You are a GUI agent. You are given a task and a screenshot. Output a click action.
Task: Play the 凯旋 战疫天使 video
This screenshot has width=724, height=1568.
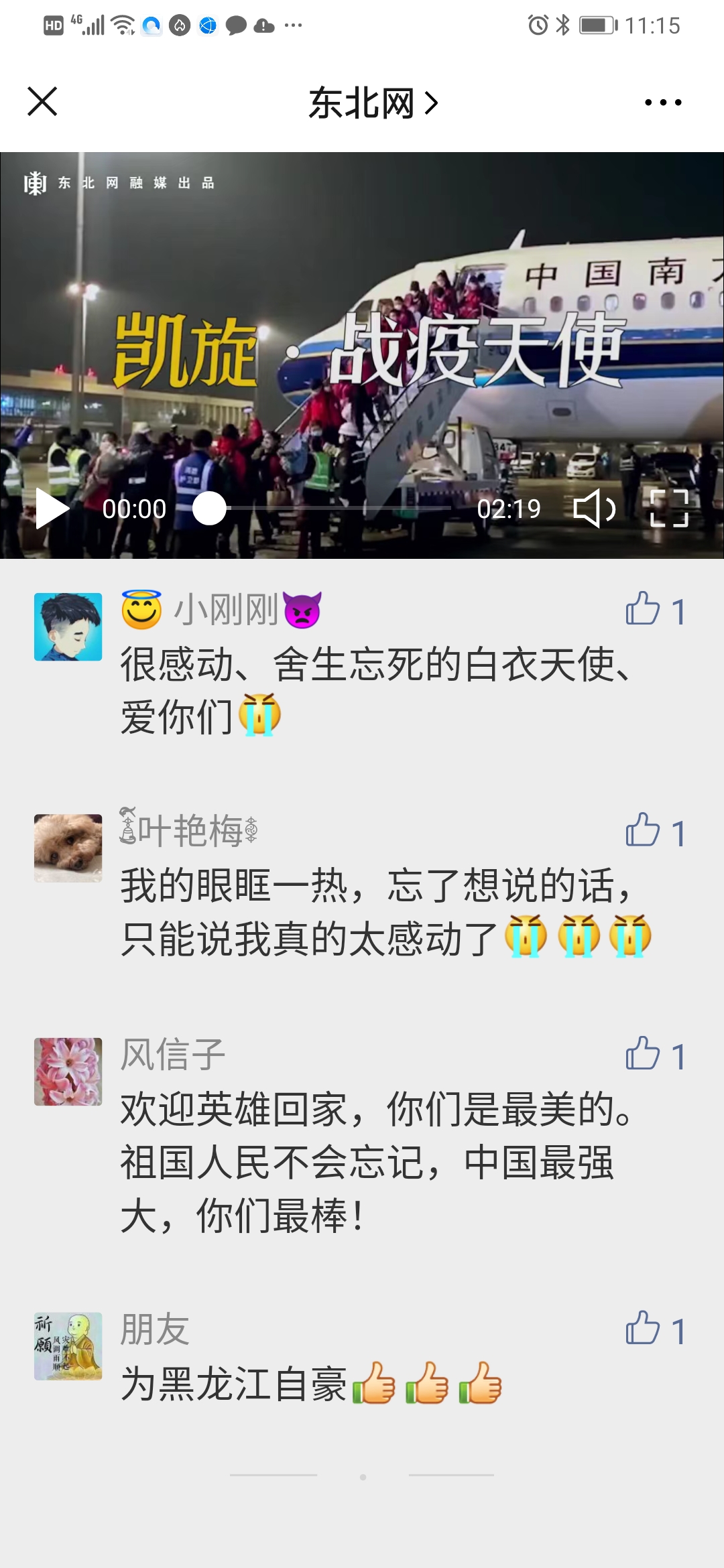click(x=52, y=509)
